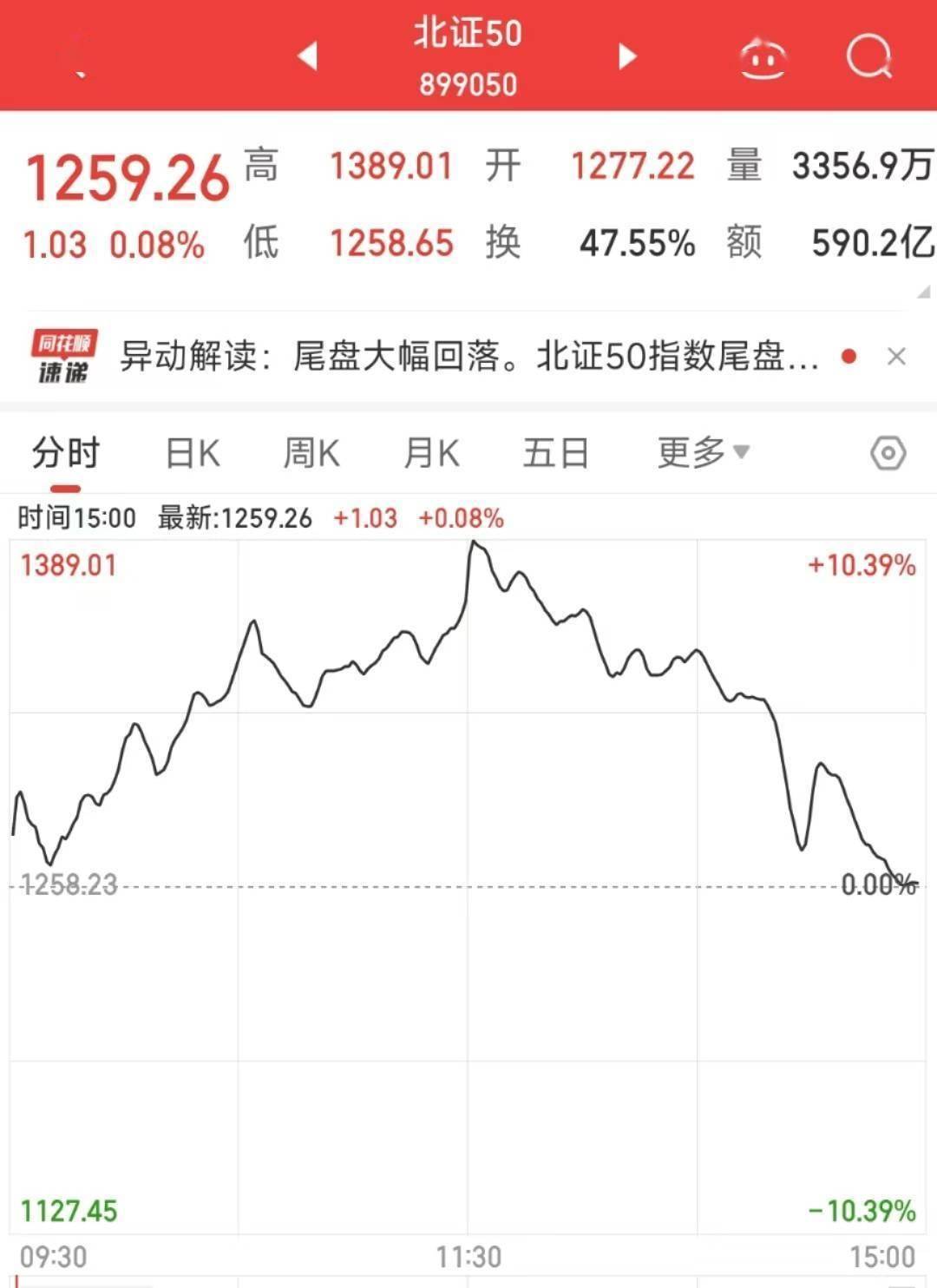Tap the Tonghuashun mascot icon
937x1288 pixels.
(763, 58)
